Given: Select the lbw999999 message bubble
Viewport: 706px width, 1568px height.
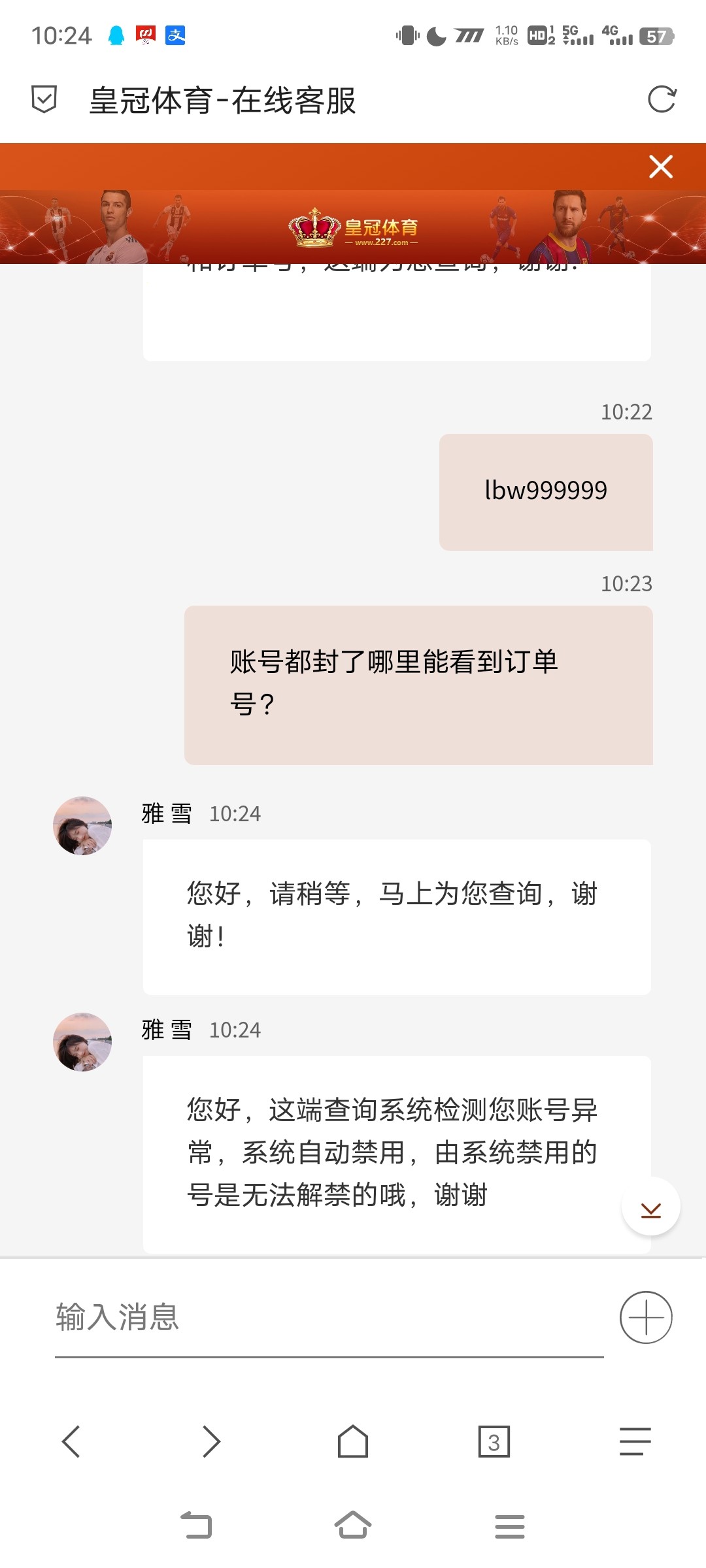Looking at the screenshot, I should [x=546, y=490].
